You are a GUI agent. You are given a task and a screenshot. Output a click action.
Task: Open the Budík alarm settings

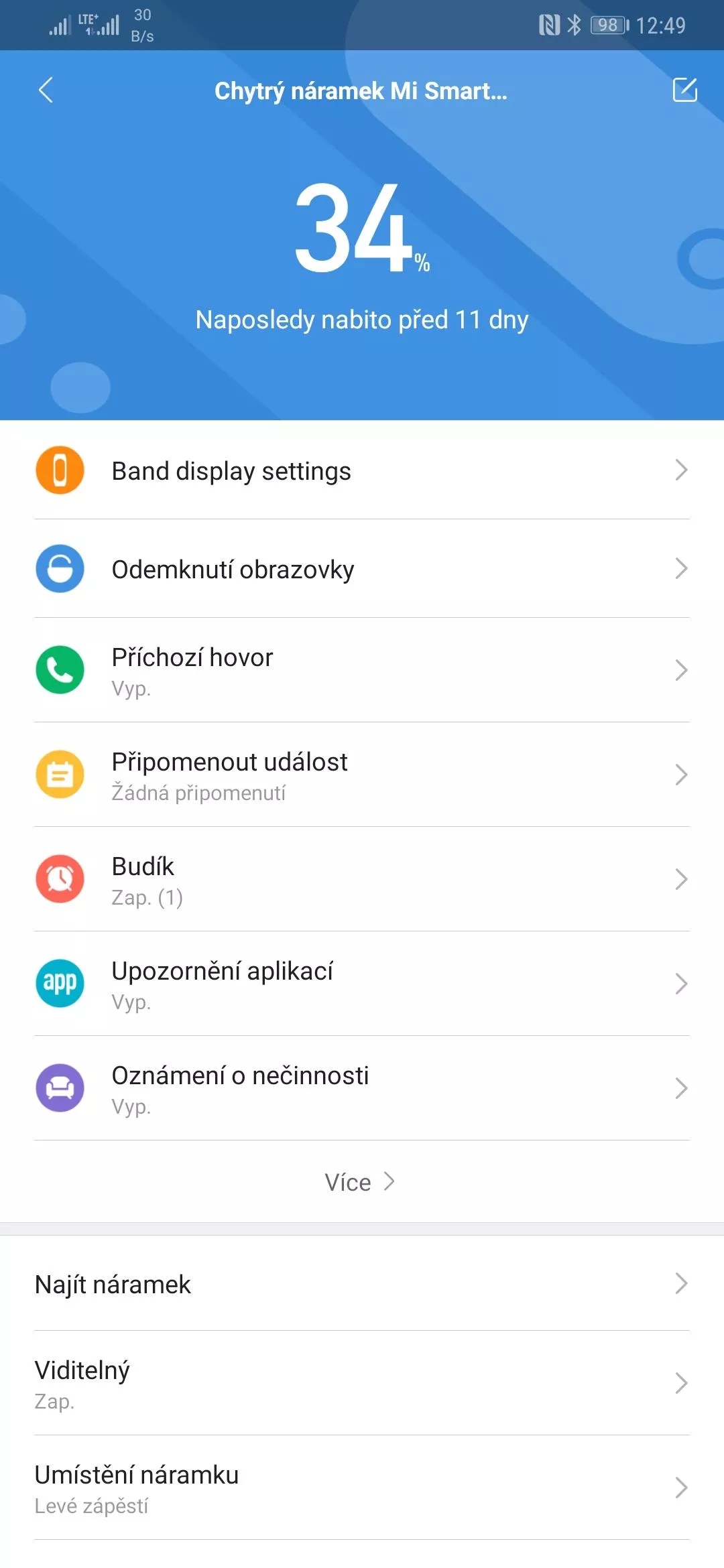click(362, 879)
